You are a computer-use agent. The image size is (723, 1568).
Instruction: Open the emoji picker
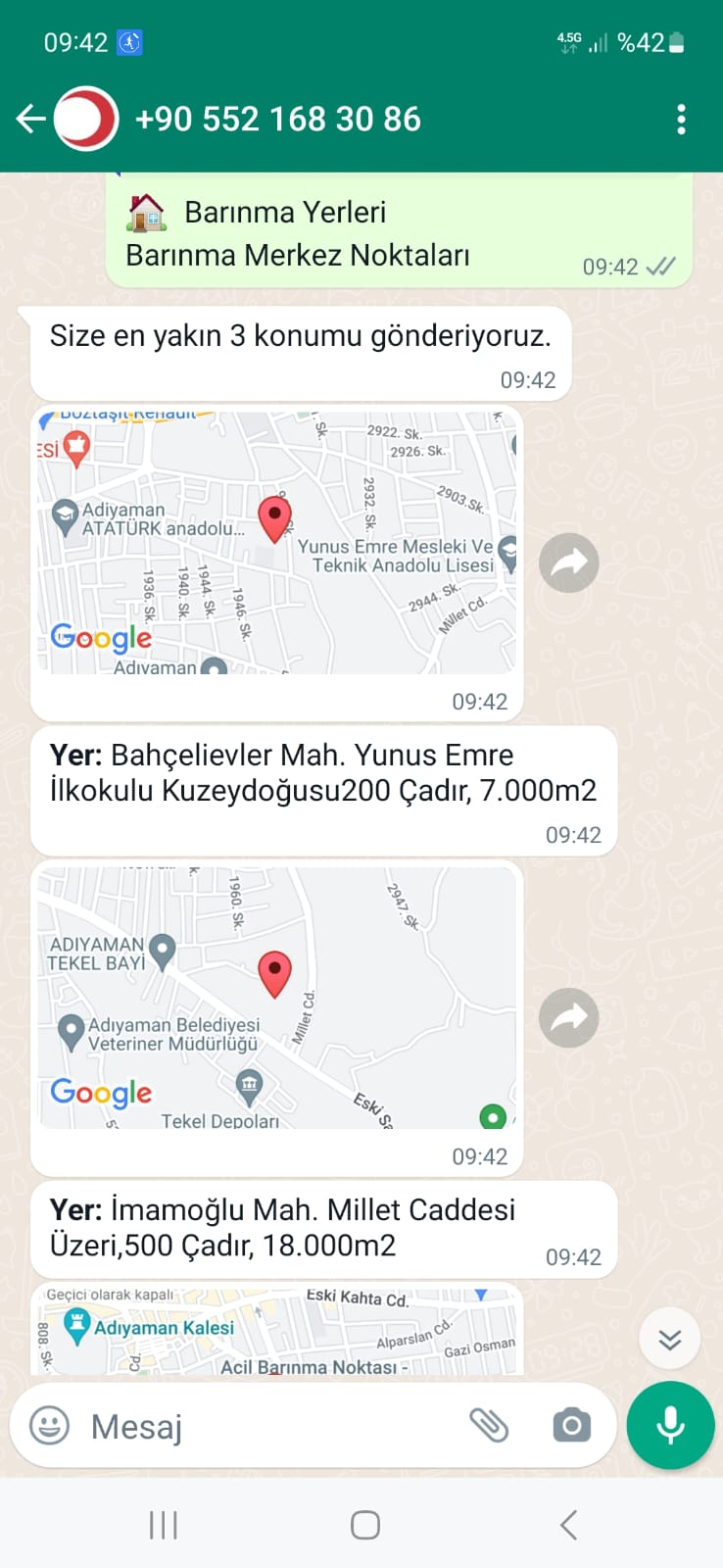point(49,1426)
